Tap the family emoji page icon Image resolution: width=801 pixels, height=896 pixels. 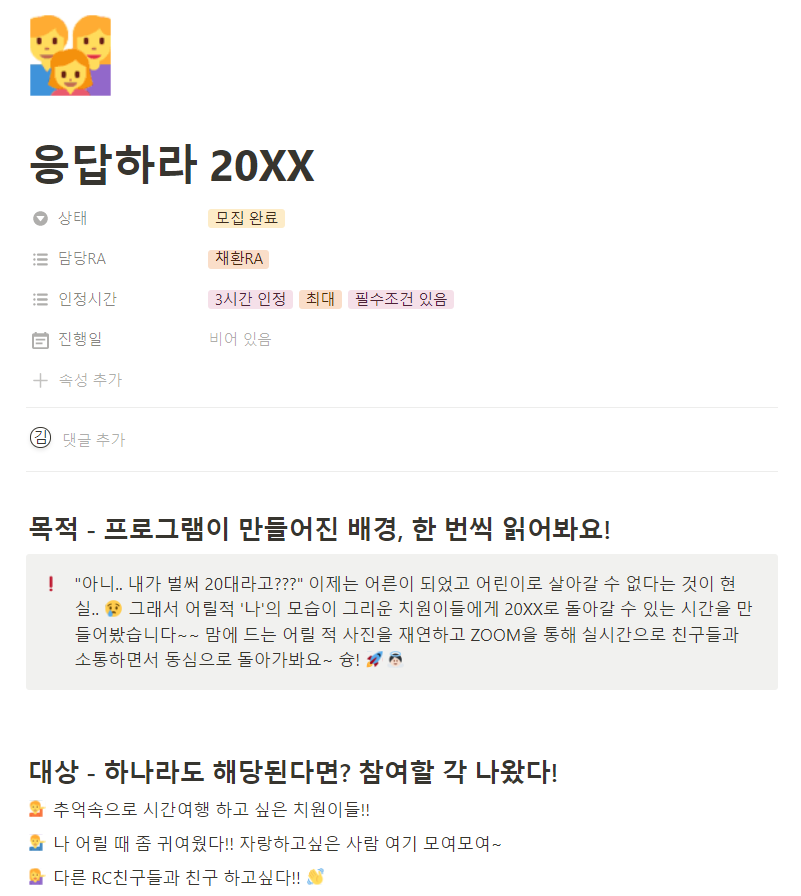point(70,55)
